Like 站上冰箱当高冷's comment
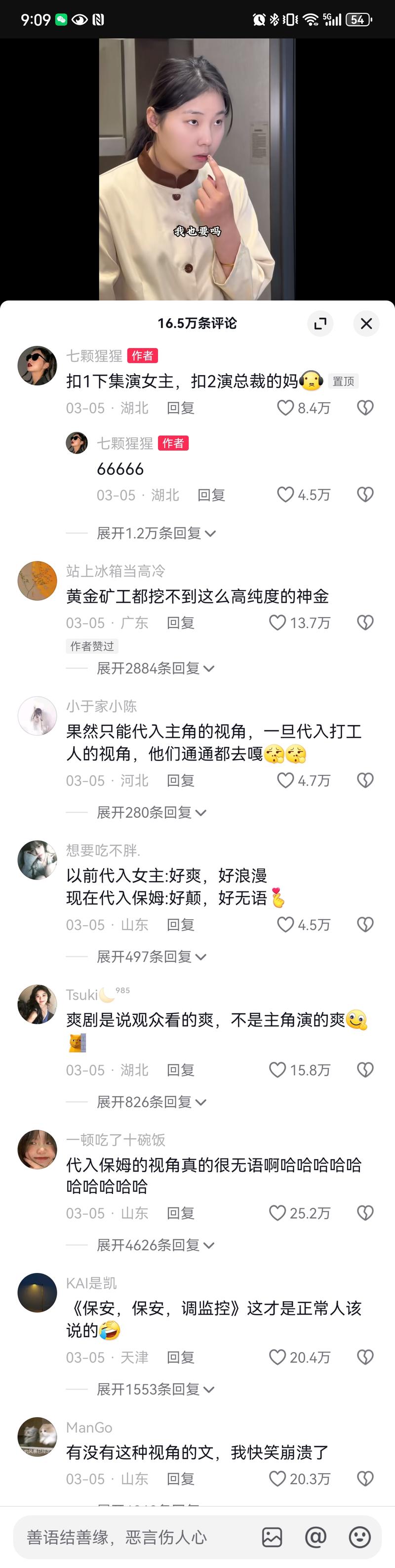Screen dimensions: 395x1568 (x=277, y=623)
